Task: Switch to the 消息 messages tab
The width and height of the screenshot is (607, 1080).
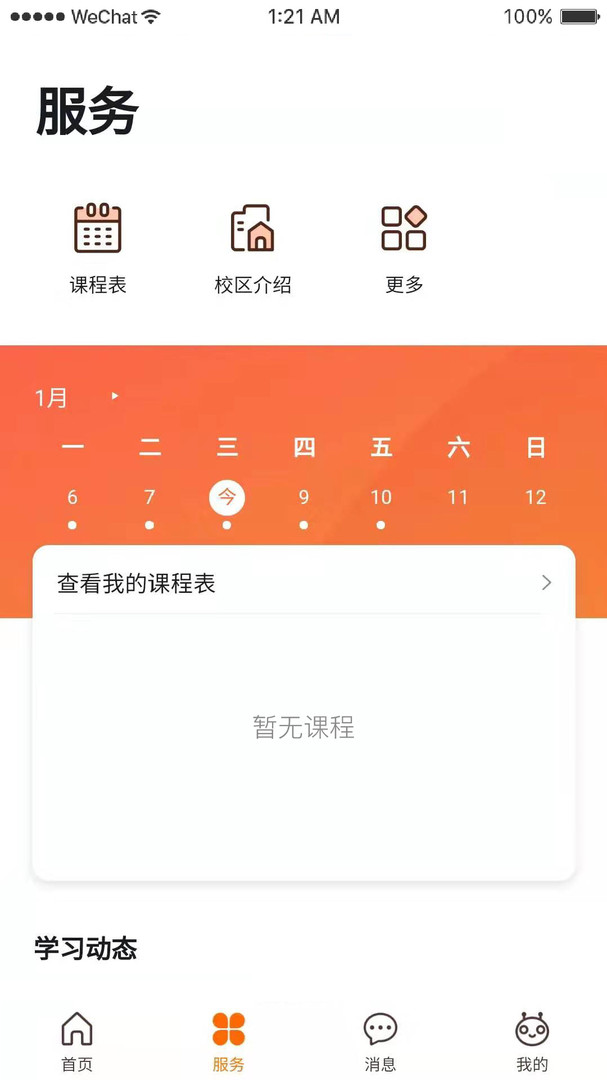Action: point(380,1042)
